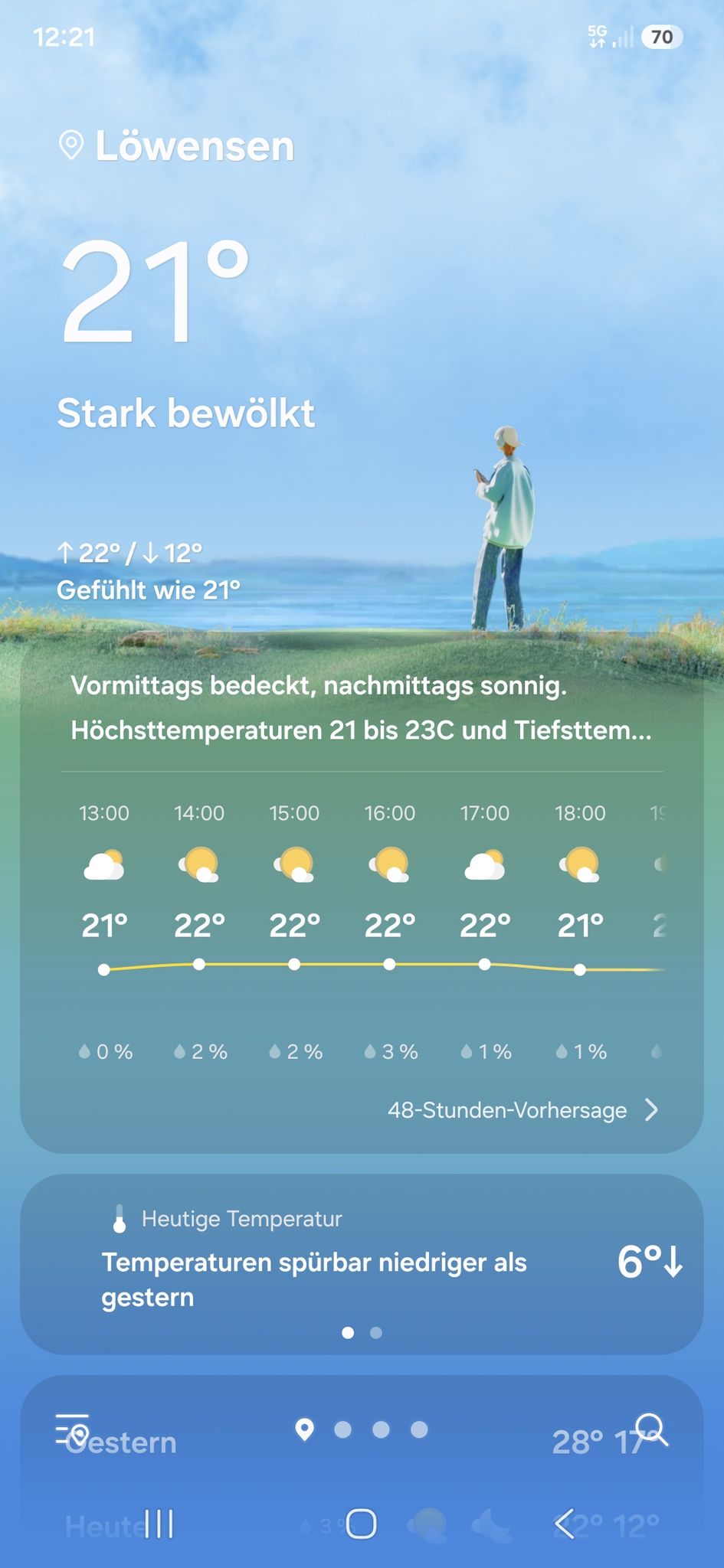Expand the weather summary text Vormittags bedeckt
Screen dimensions: 724x1568
click(362, 707)
